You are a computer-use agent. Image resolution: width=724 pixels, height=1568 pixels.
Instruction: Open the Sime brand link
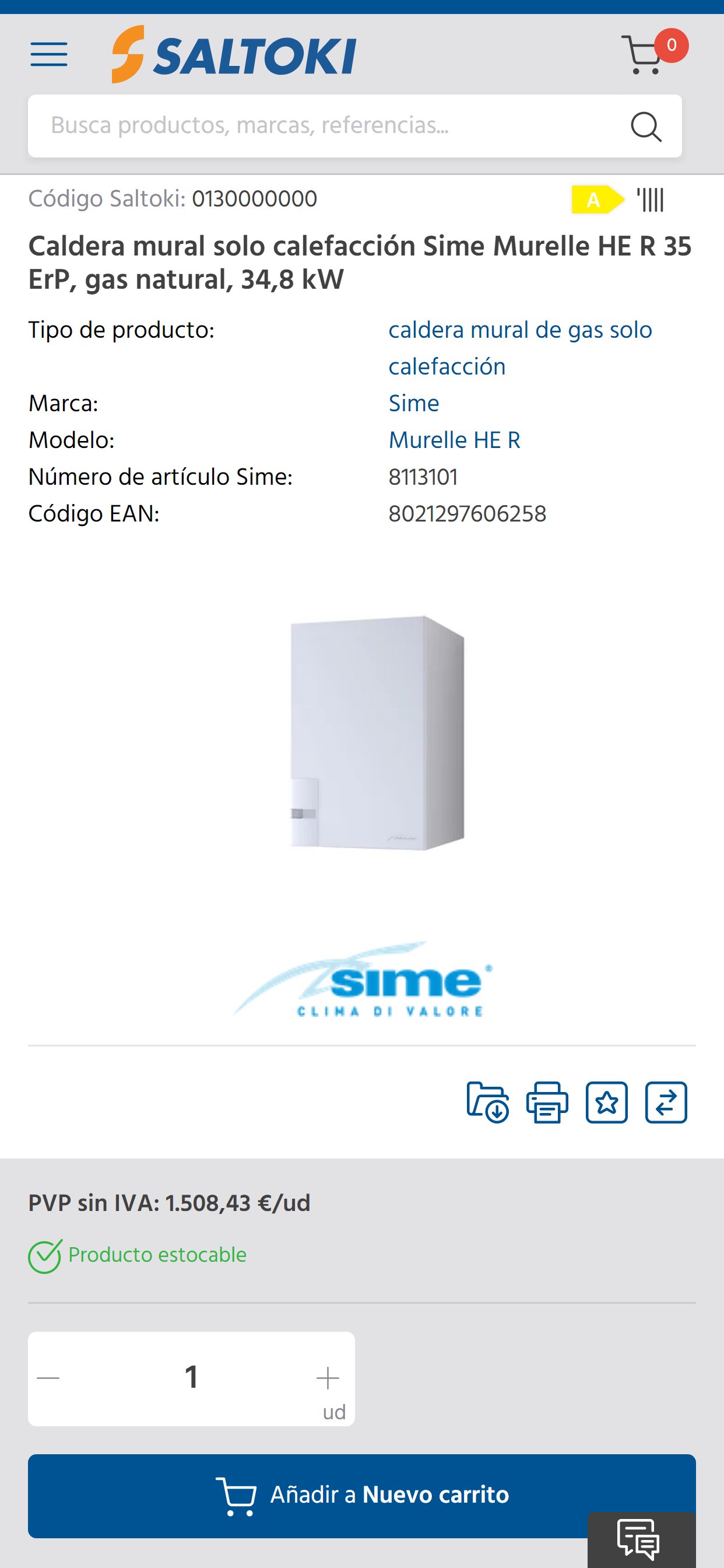[x=414, y=403]
